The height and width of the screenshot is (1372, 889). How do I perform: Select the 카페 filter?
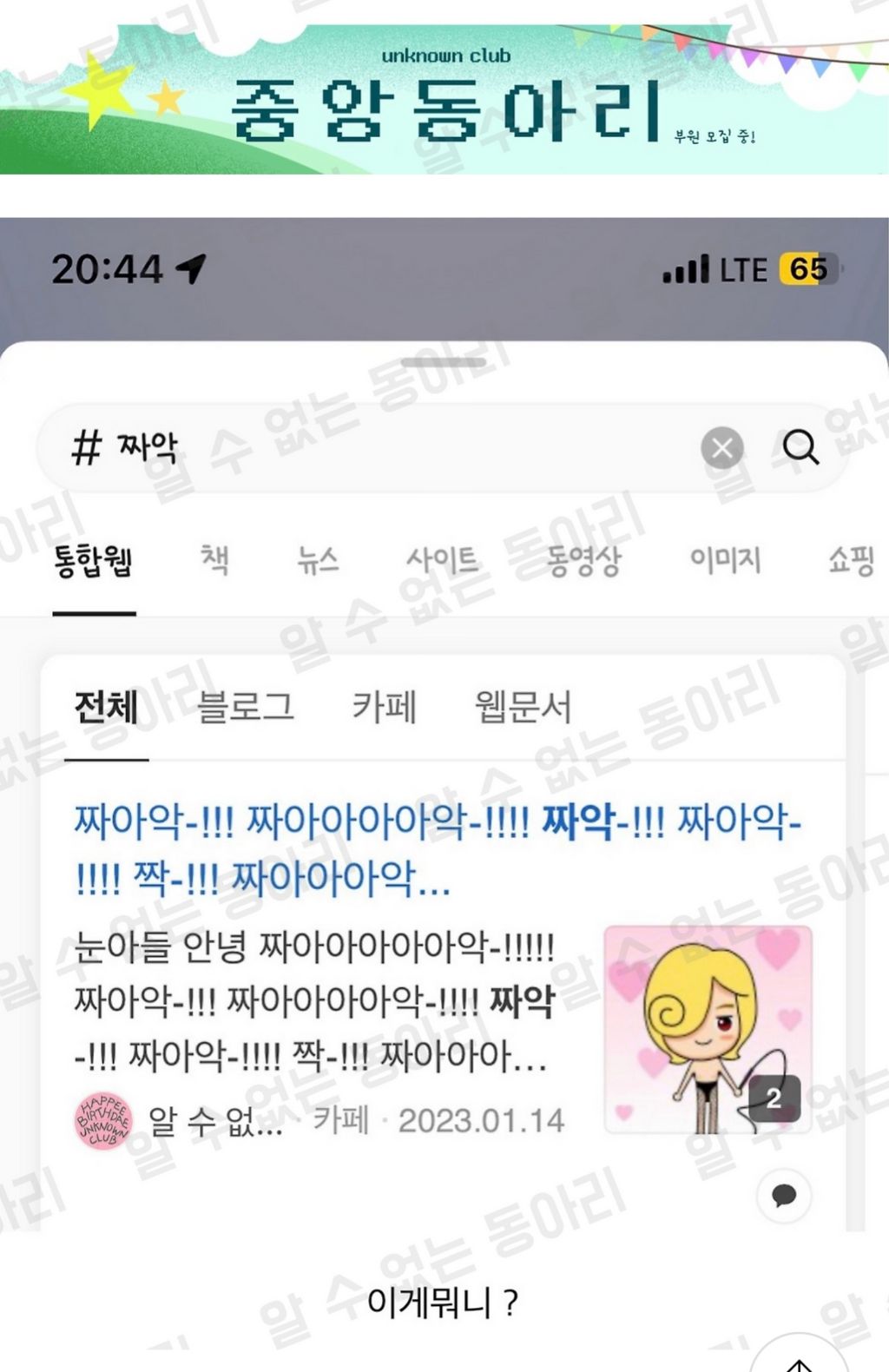click(x=385, y=708)
